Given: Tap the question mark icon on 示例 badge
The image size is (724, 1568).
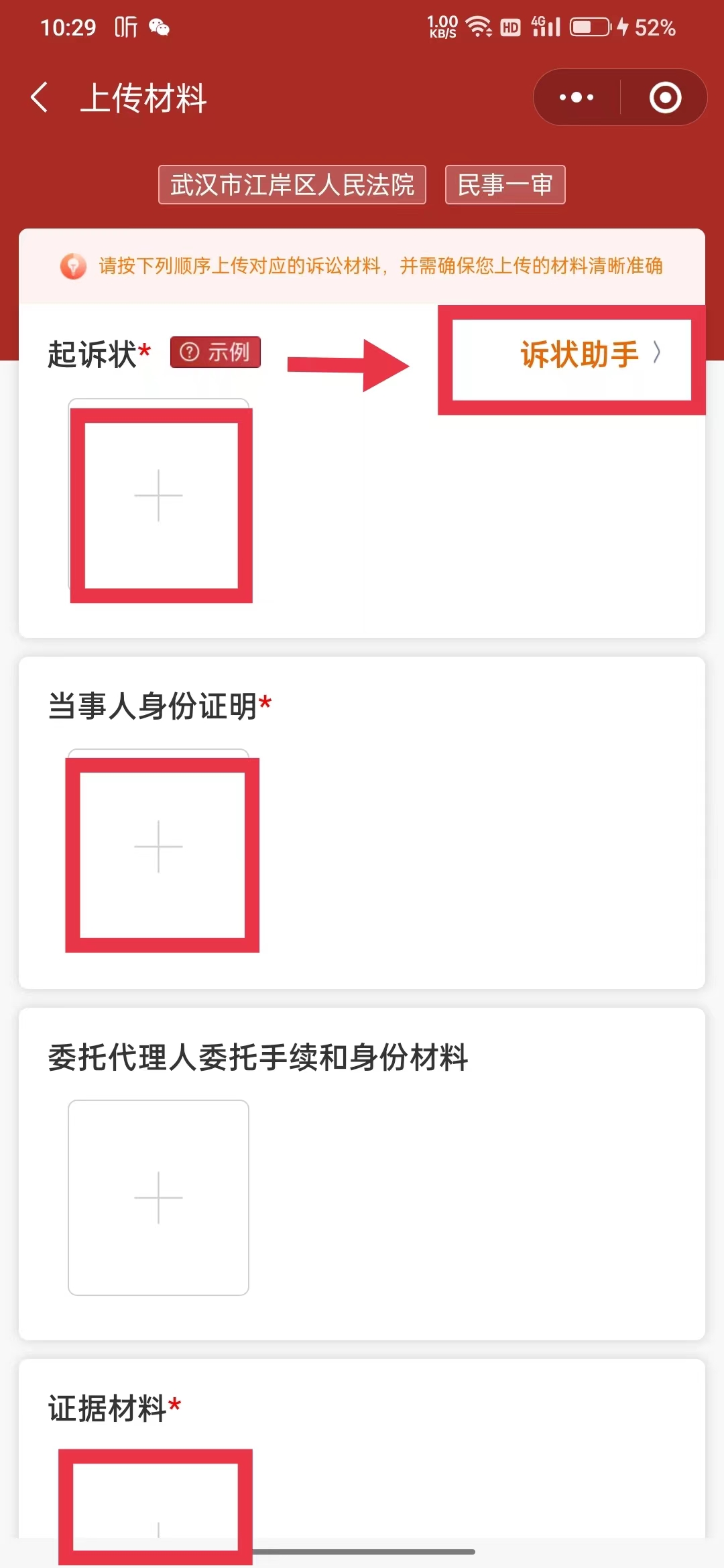Looking at the screenshot, I should pos(191,352).
